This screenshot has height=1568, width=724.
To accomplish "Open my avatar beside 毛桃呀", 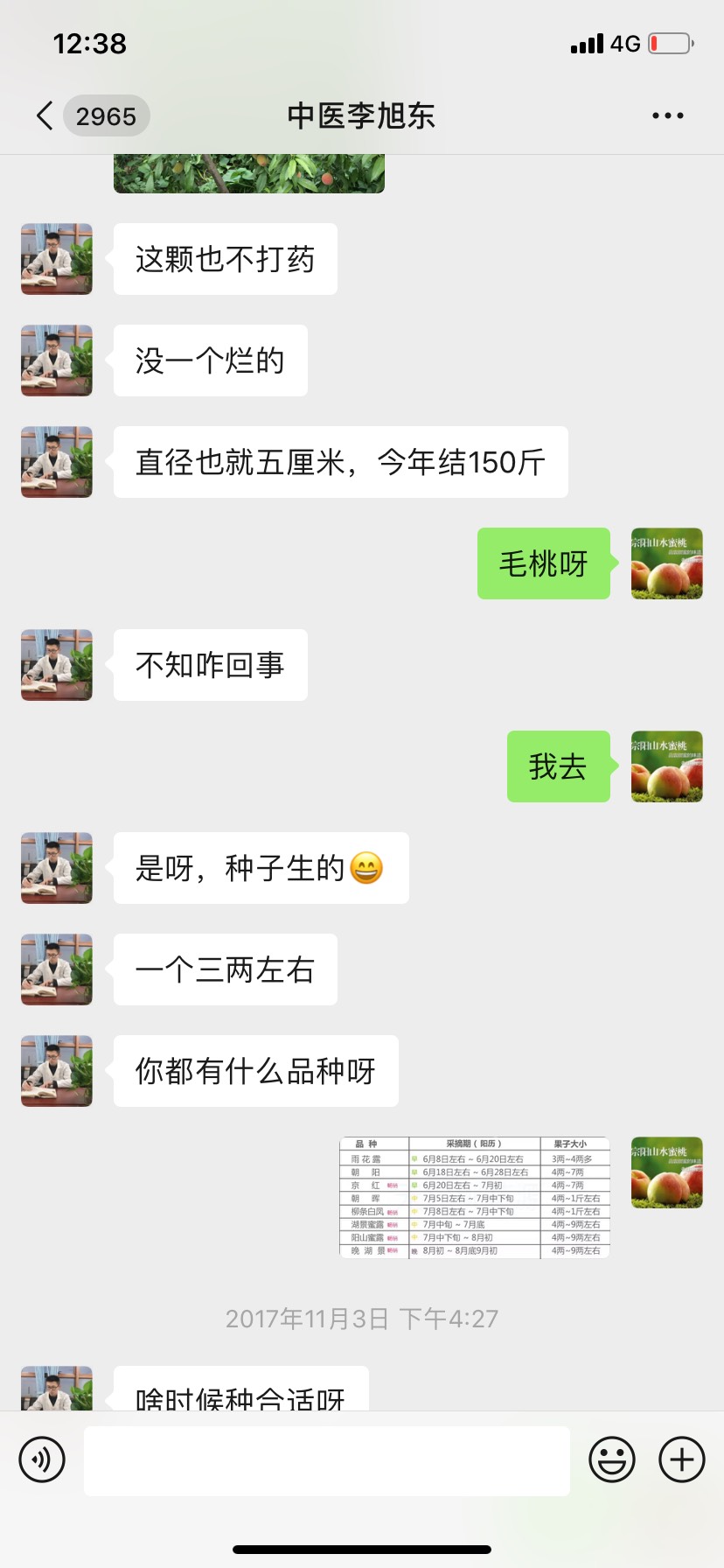I will [667, 563].
